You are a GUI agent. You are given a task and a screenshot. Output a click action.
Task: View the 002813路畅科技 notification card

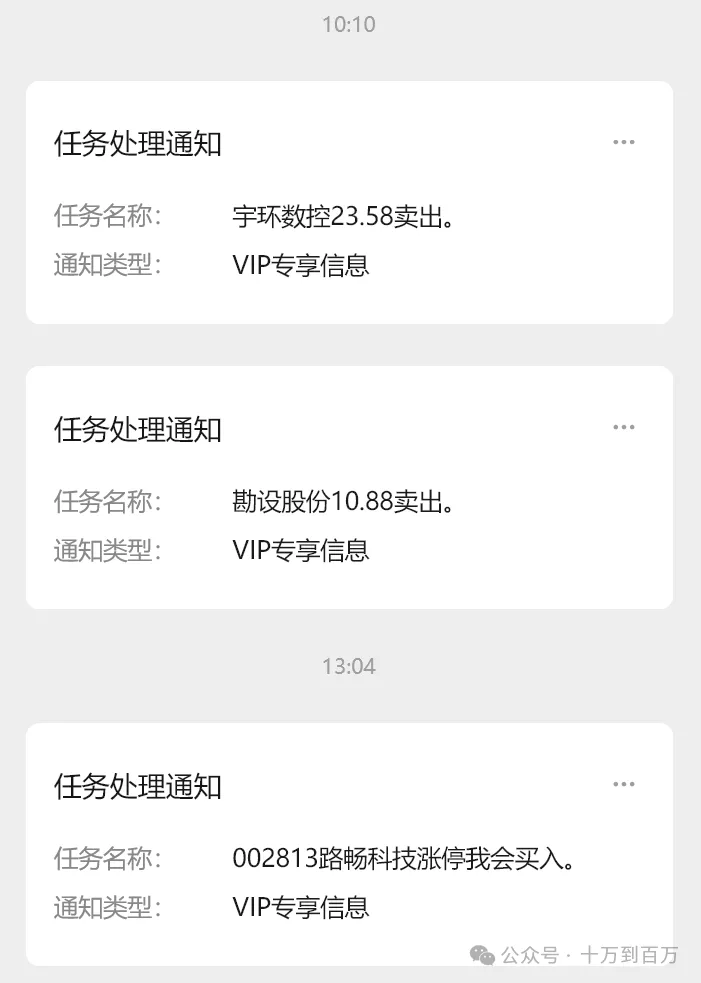[349, 858]
